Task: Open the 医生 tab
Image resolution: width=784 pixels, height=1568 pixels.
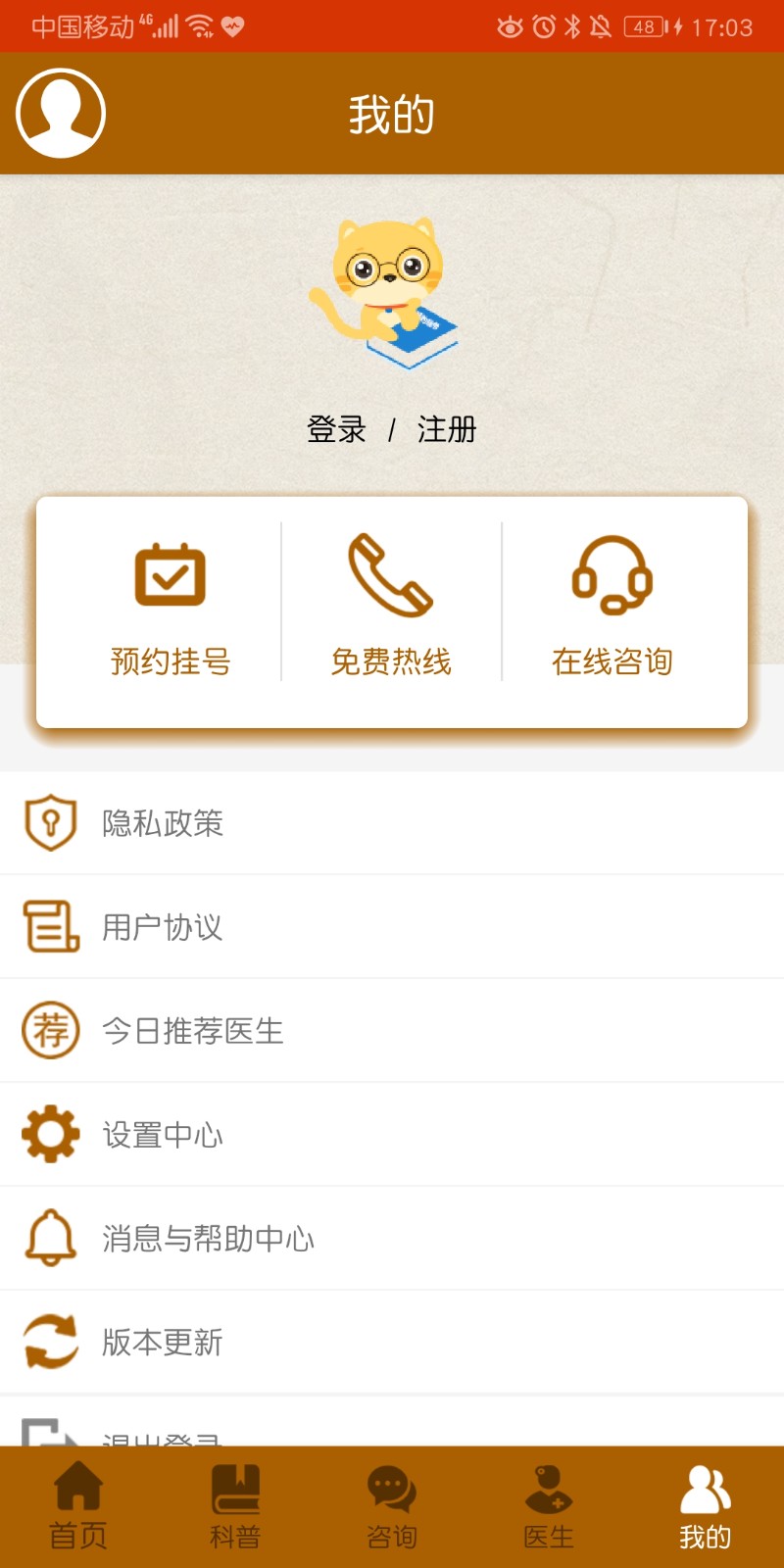Action: [549, 1504]
